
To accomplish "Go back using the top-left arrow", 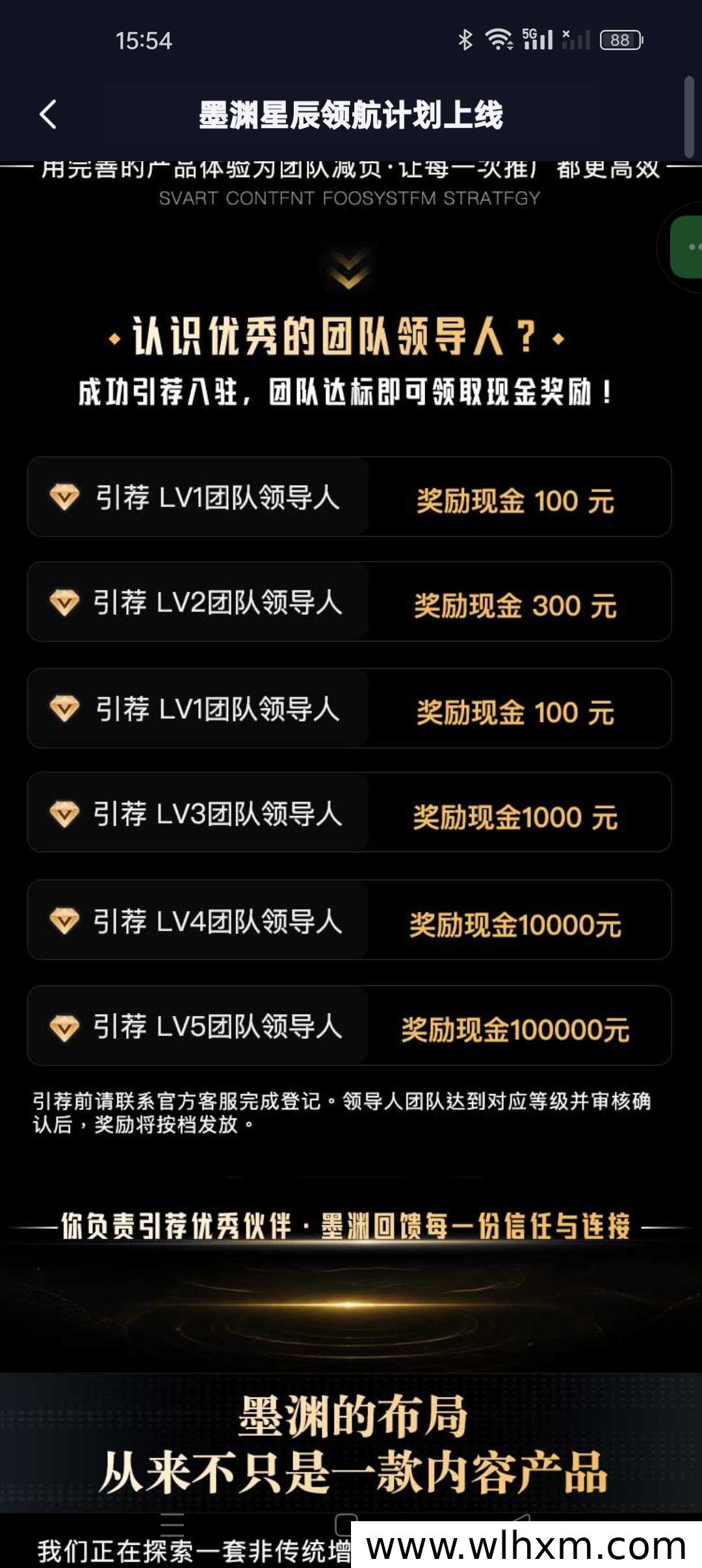I will (48, 115).
